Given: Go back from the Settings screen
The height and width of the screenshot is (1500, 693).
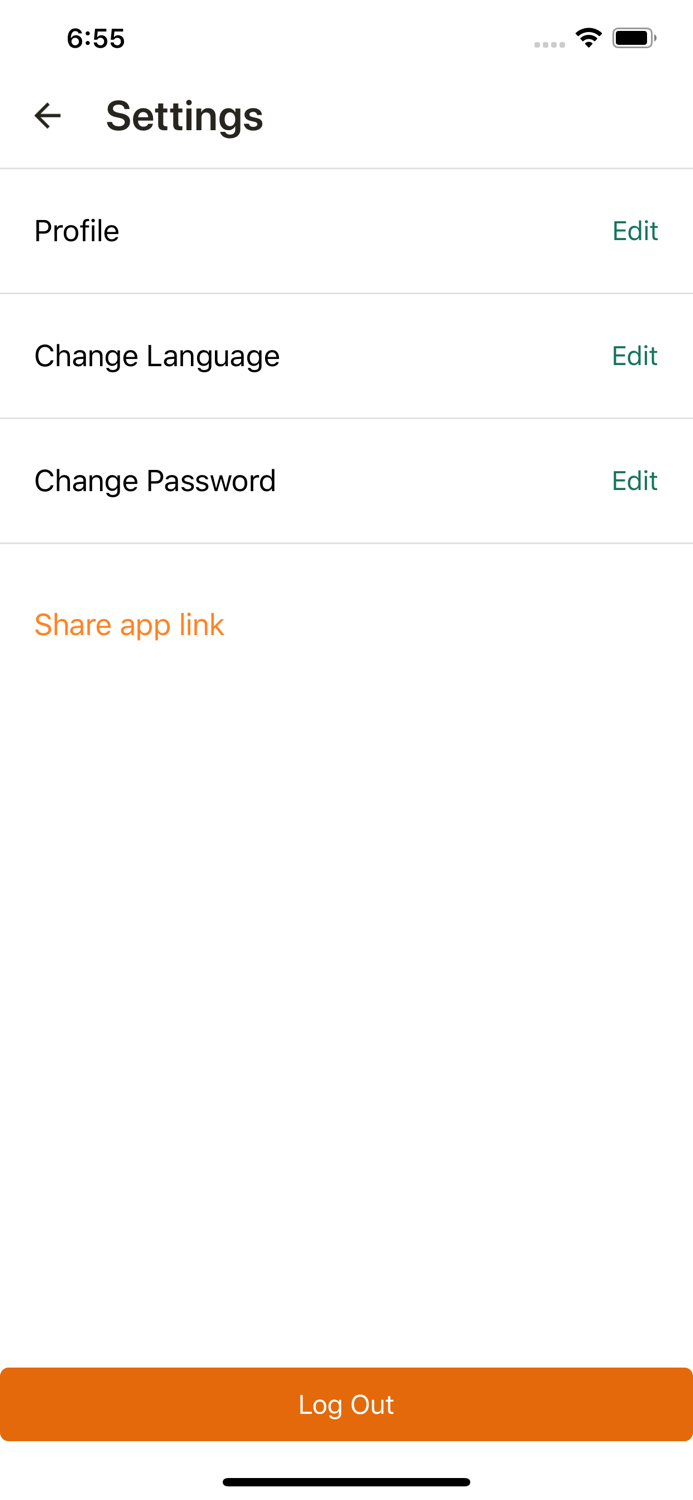Looking at the screenshot, I should 48,116.
